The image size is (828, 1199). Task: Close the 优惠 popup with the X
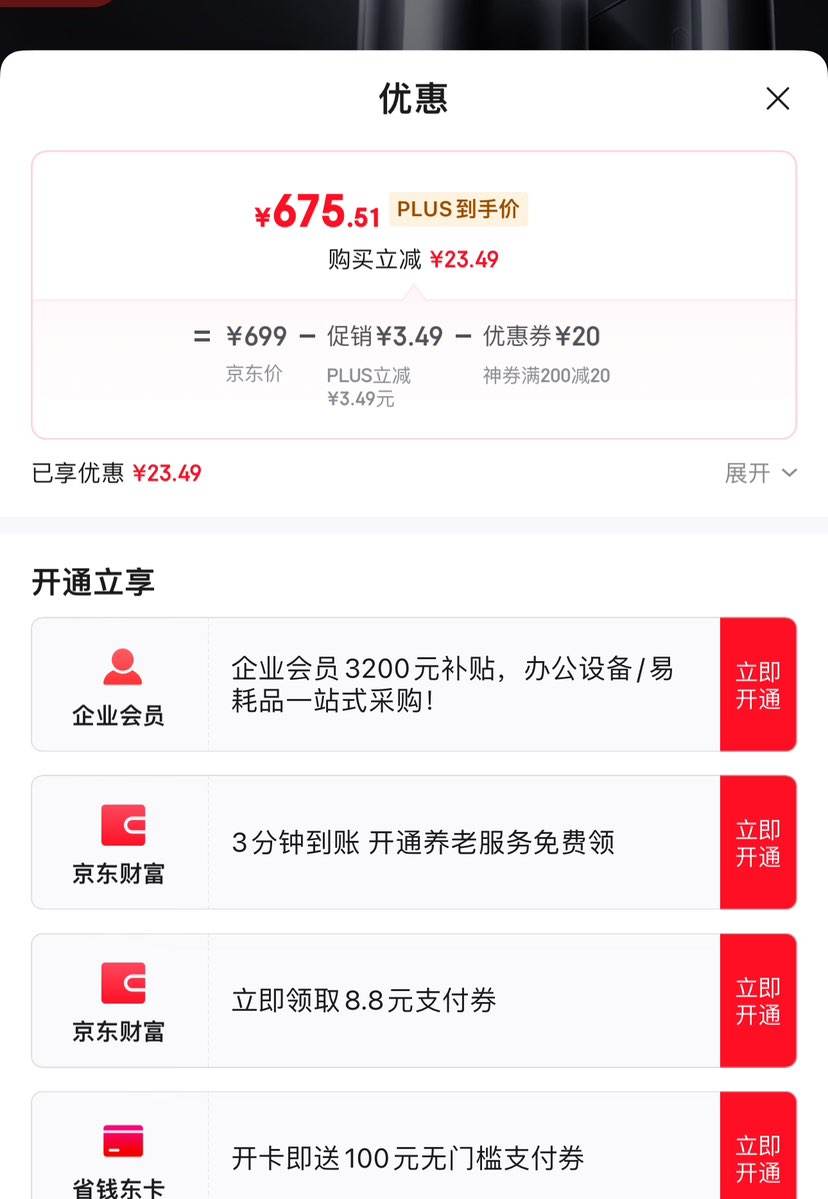pyautogui.click(x=777, y=98)
